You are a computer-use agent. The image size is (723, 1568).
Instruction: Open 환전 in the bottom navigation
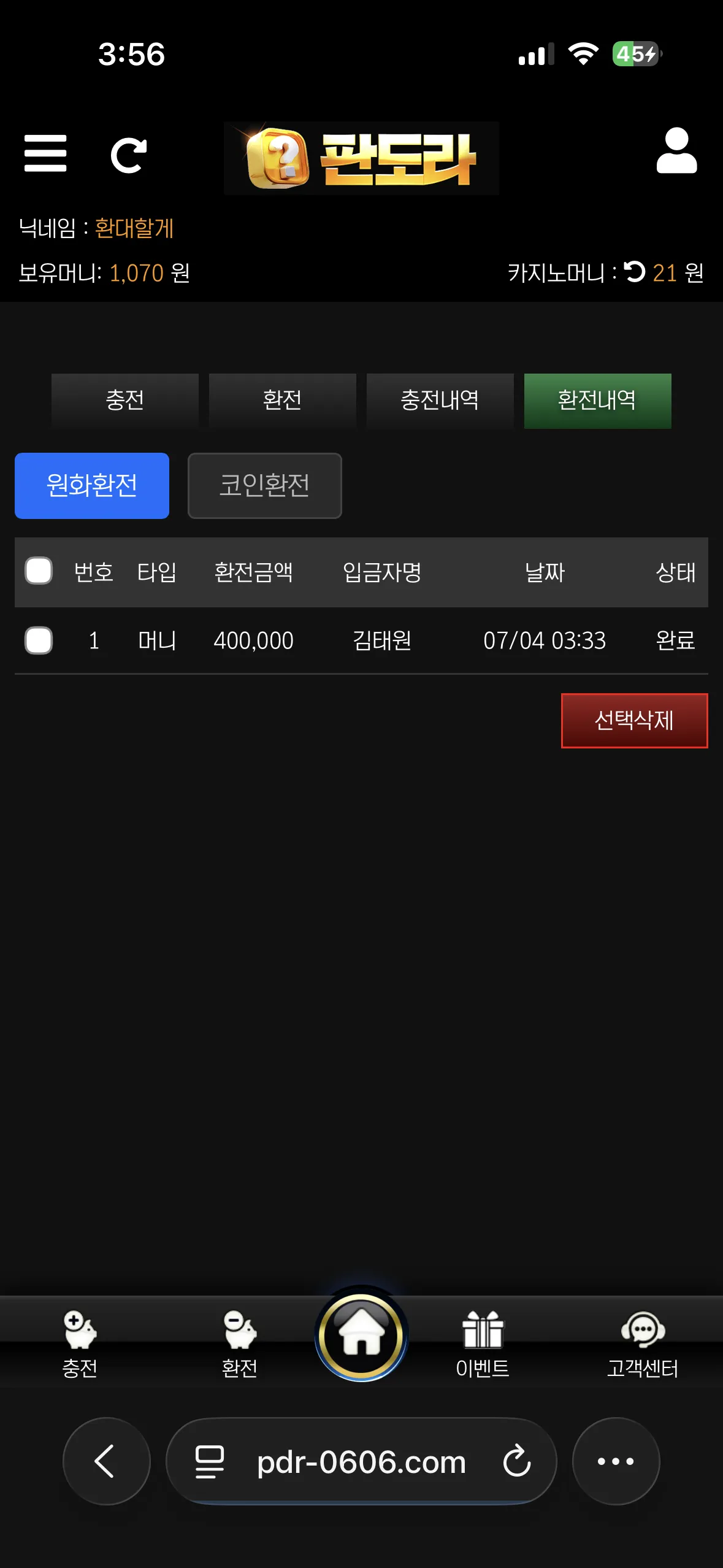point(240,1345)
